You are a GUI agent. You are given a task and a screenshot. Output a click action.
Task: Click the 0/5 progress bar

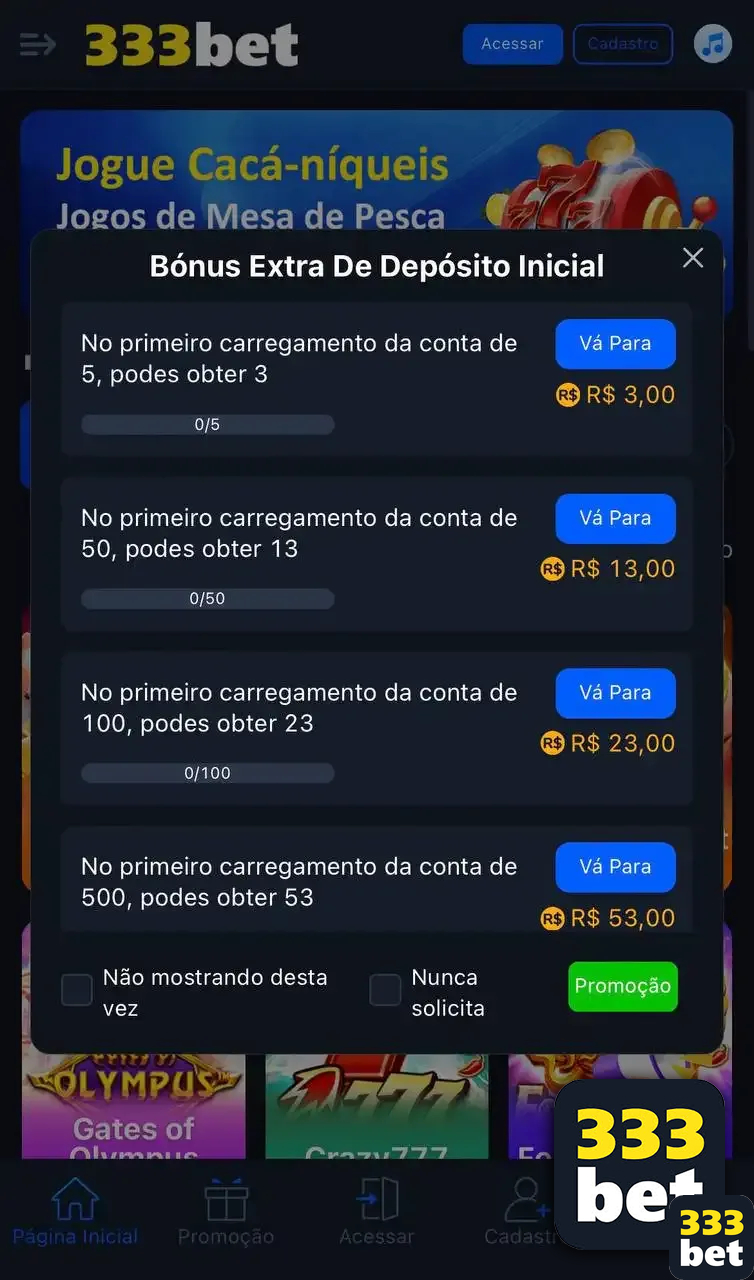tap(208, 424)
